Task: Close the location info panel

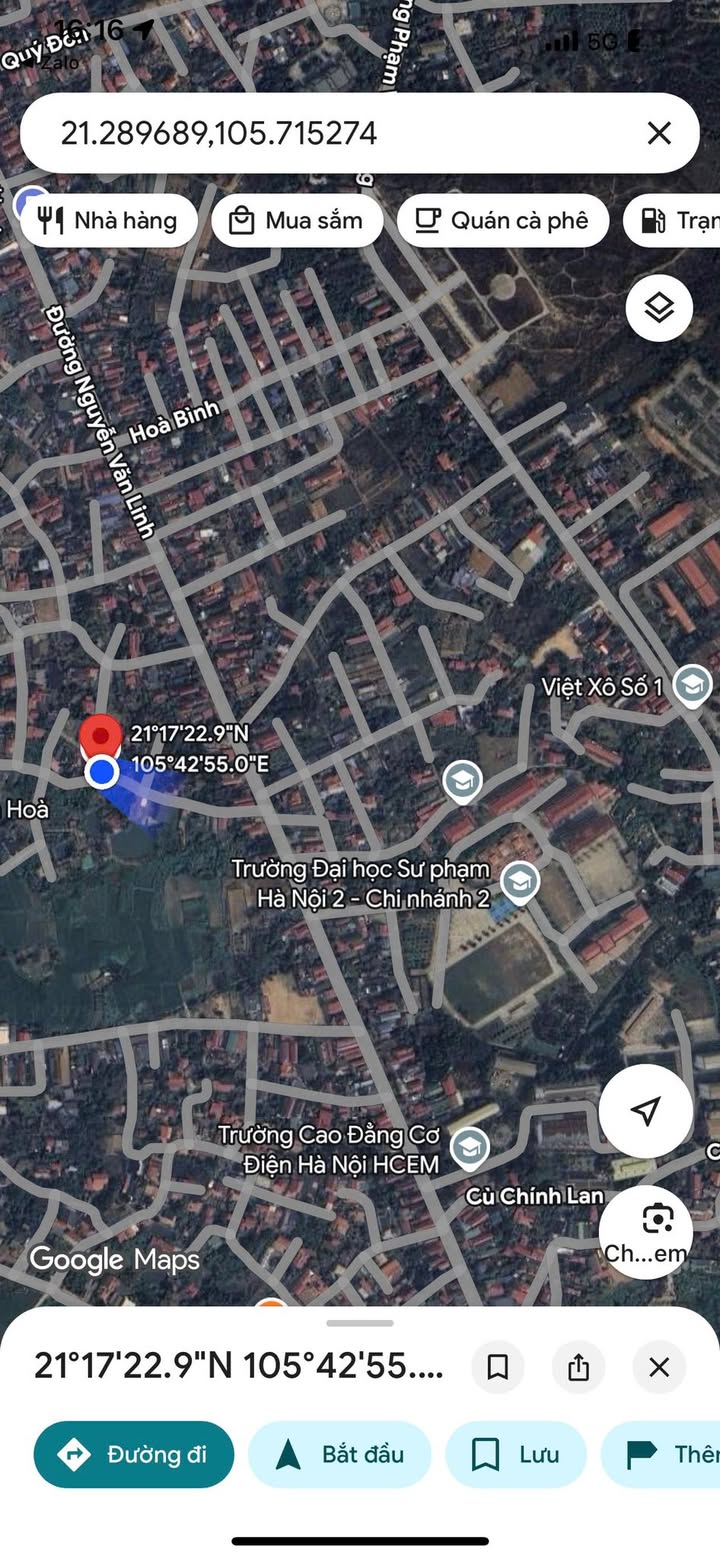Action: point(658,1367)
